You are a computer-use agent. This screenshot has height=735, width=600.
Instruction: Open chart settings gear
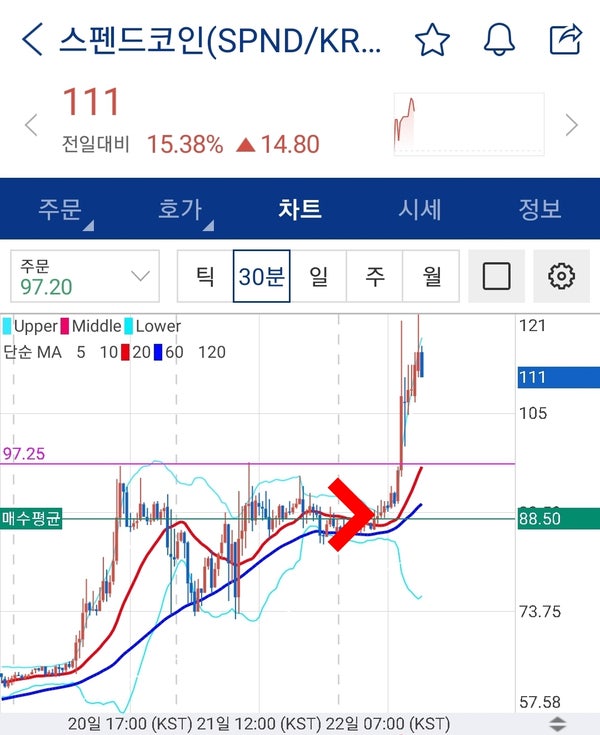562,276
